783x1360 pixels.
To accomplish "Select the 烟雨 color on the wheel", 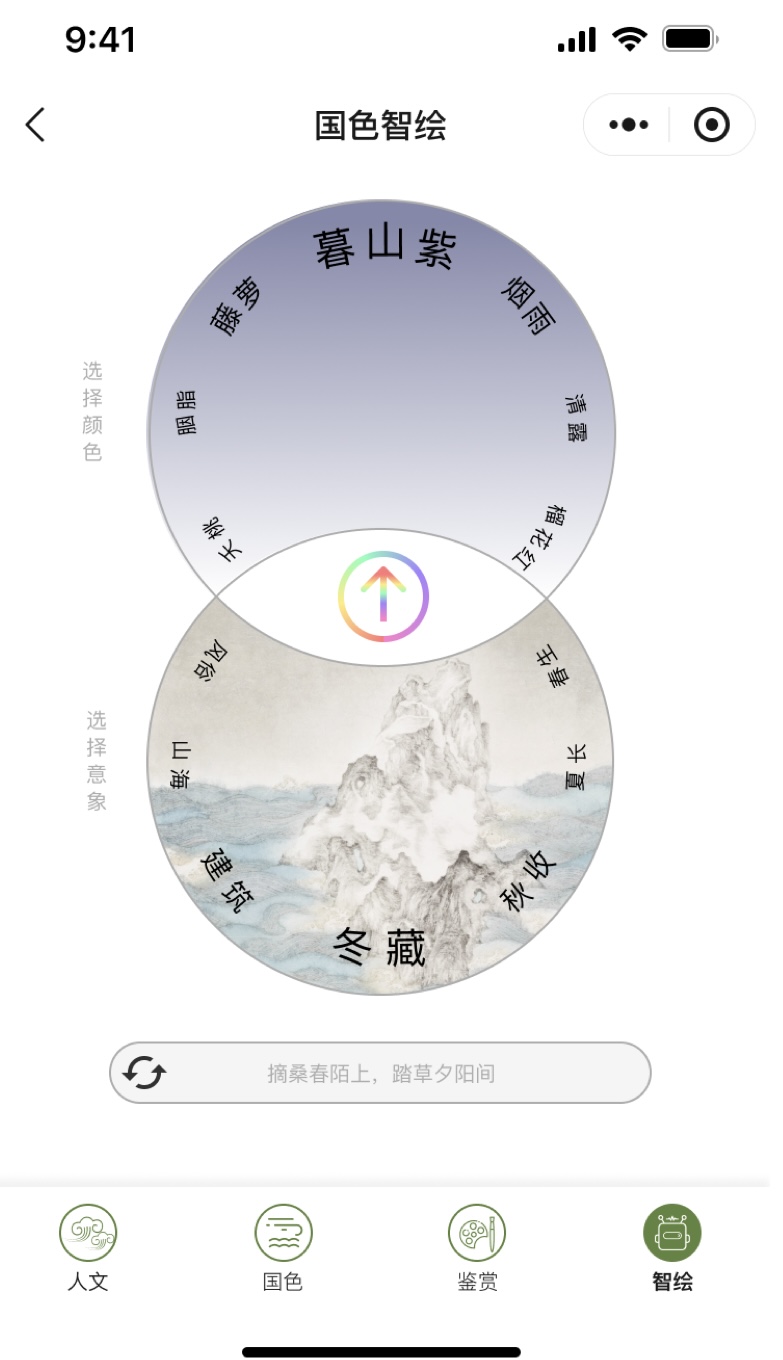I will coord(528,305).
